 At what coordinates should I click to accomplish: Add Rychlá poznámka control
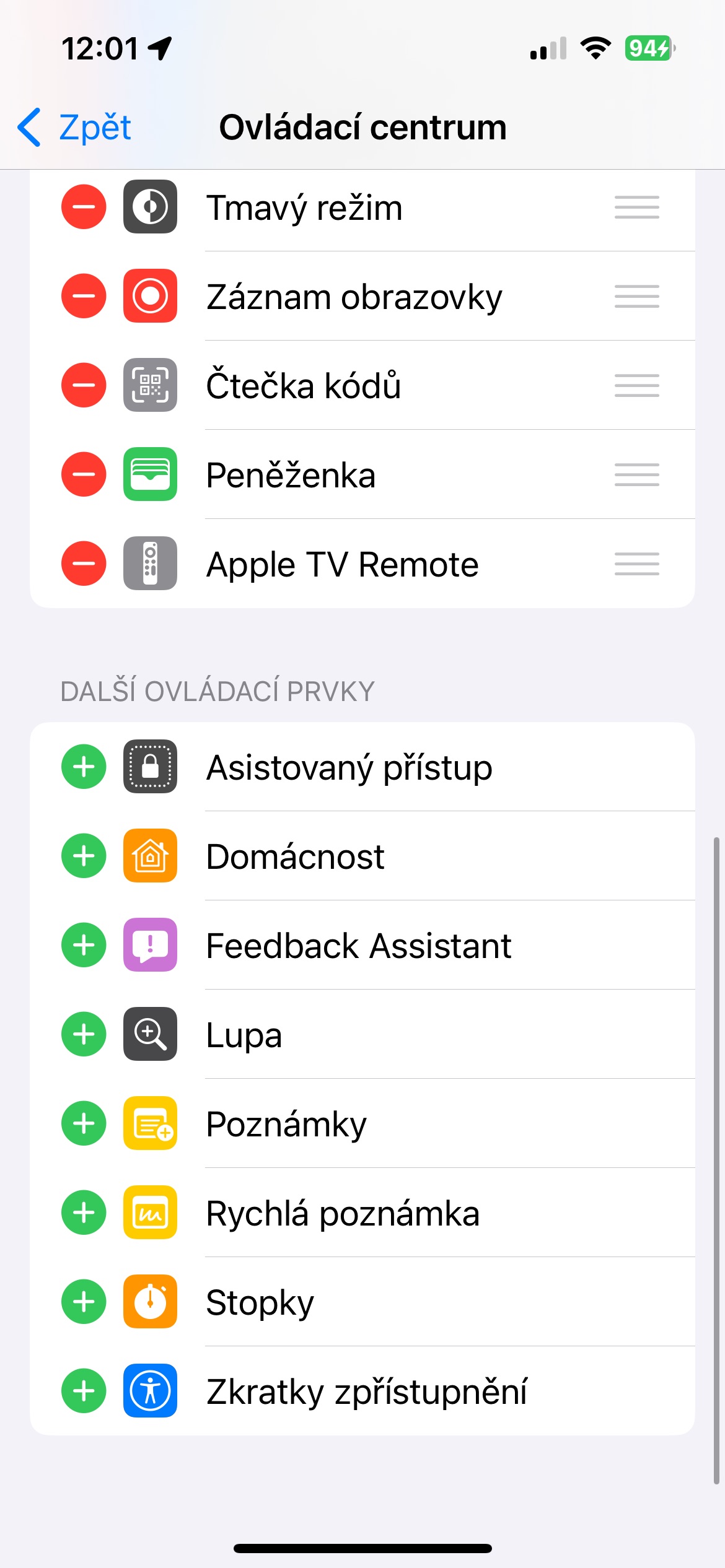click(84, 1213)
